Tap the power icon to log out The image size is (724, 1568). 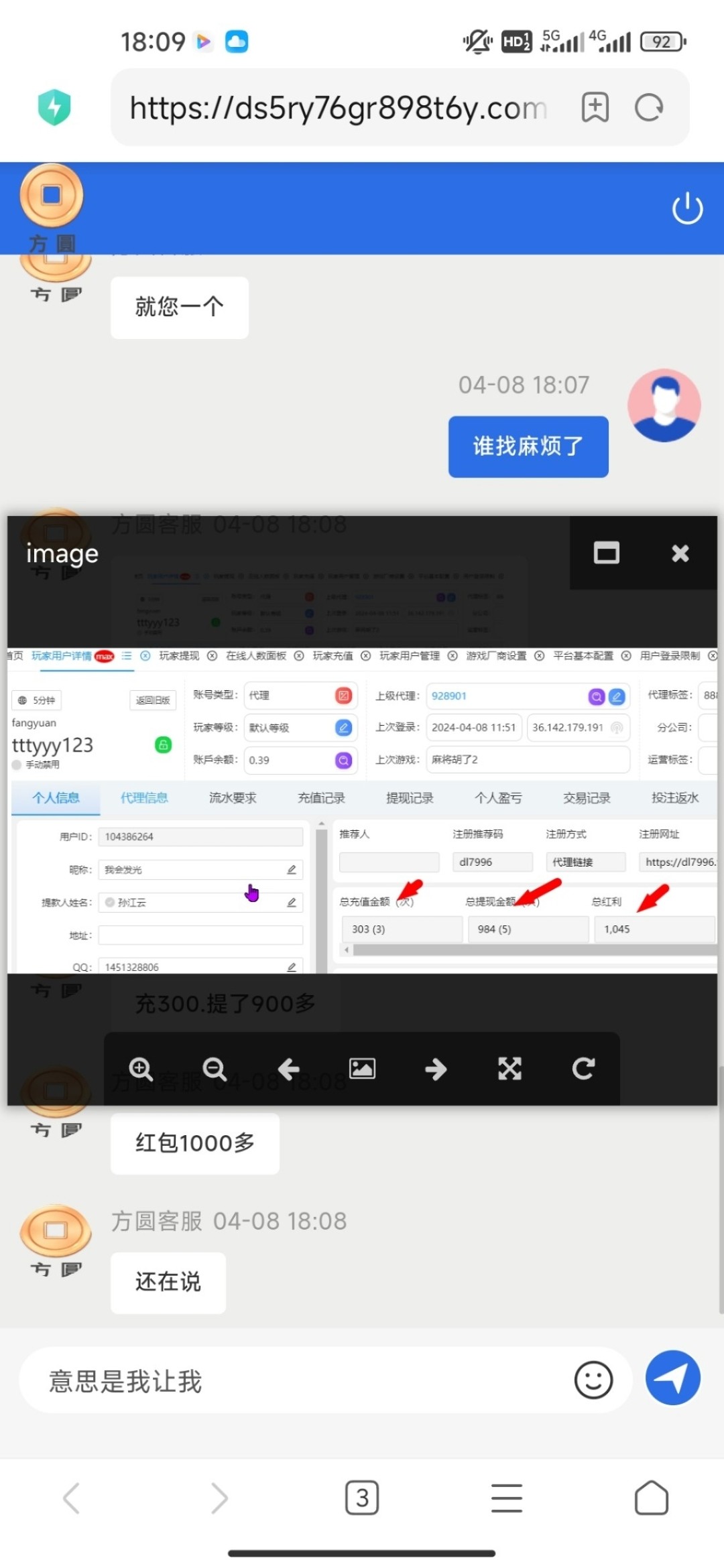[x=687, y=208]
